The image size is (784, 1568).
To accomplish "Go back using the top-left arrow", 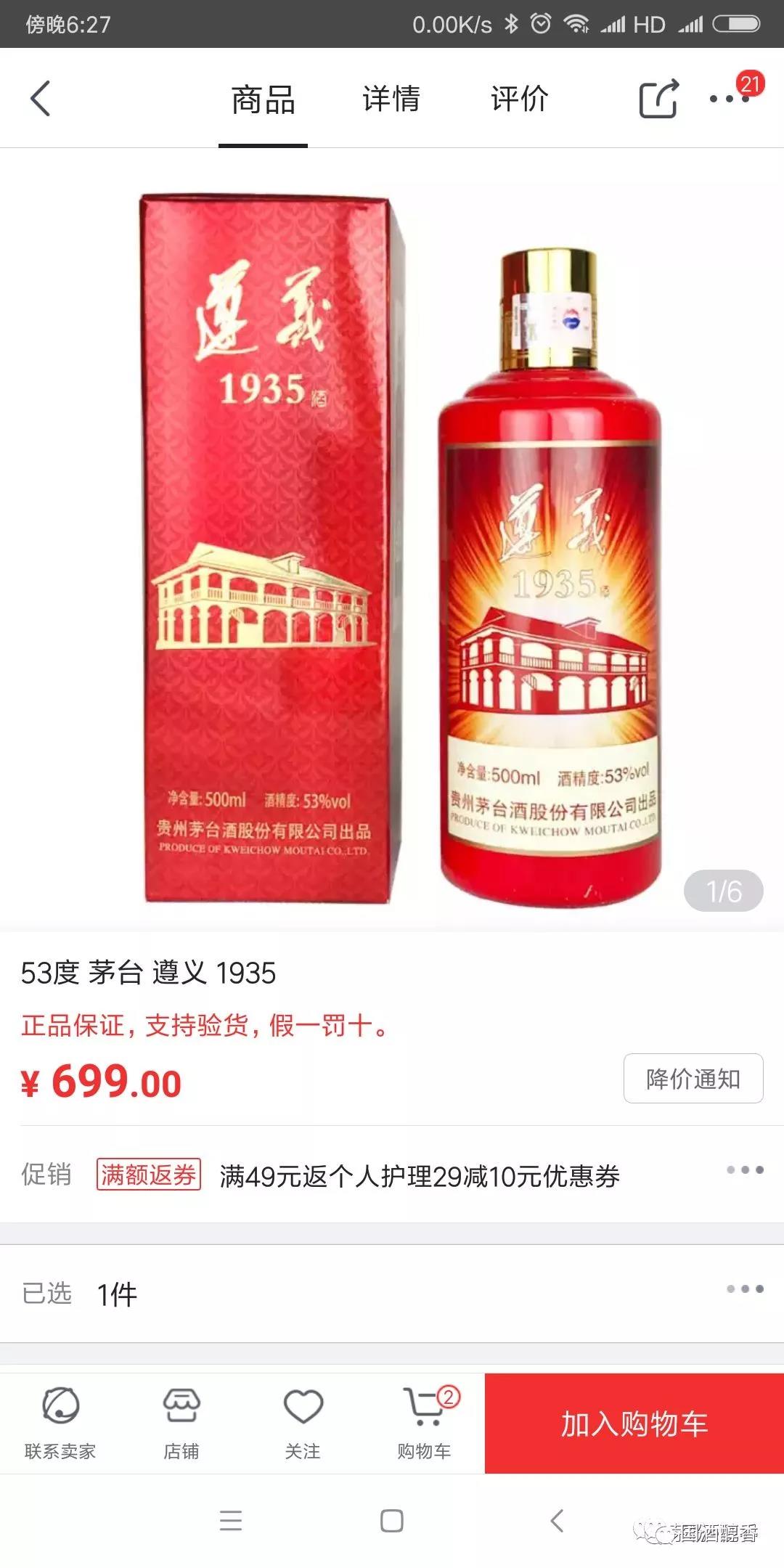I will pyautogui.click(x=41, y=99).
